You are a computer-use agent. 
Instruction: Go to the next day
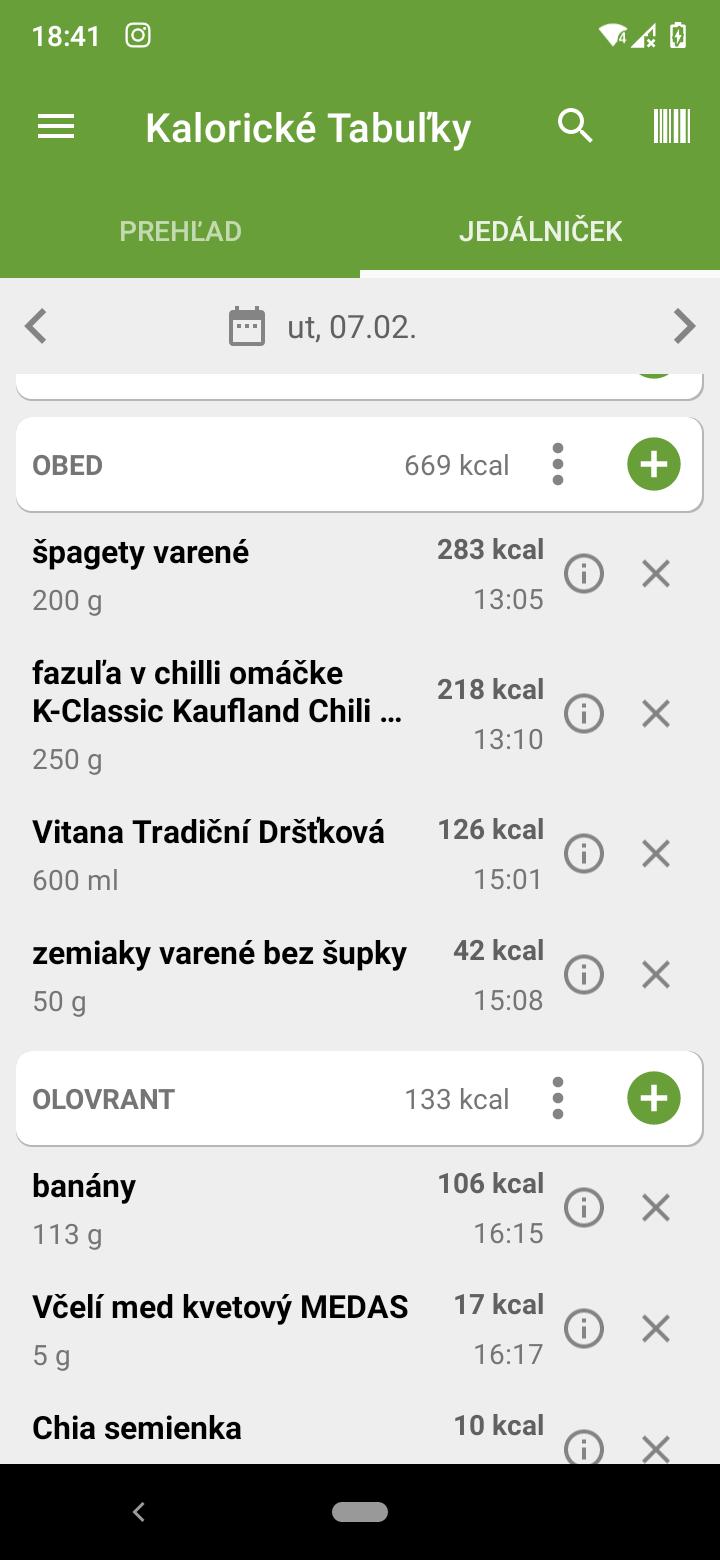click(684, 326)
